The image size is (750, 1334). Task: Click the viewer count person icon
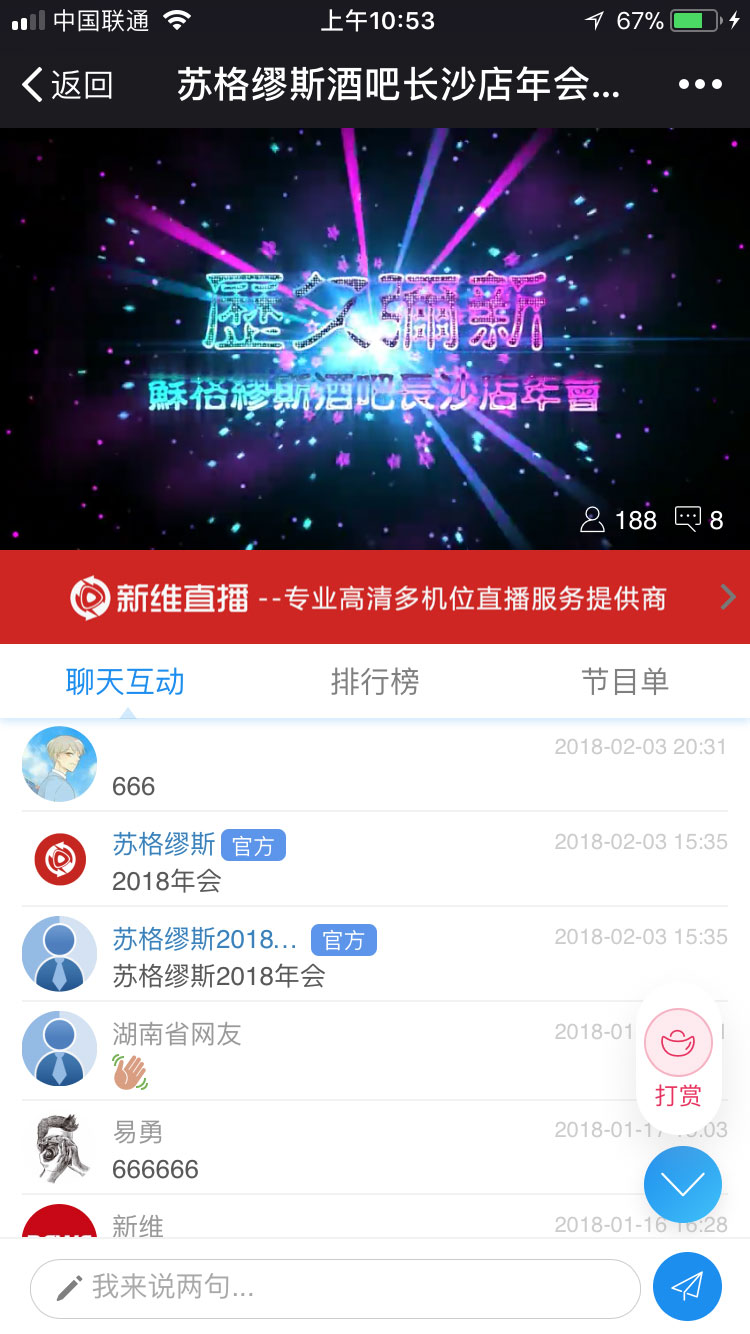(x=594, y=519)
